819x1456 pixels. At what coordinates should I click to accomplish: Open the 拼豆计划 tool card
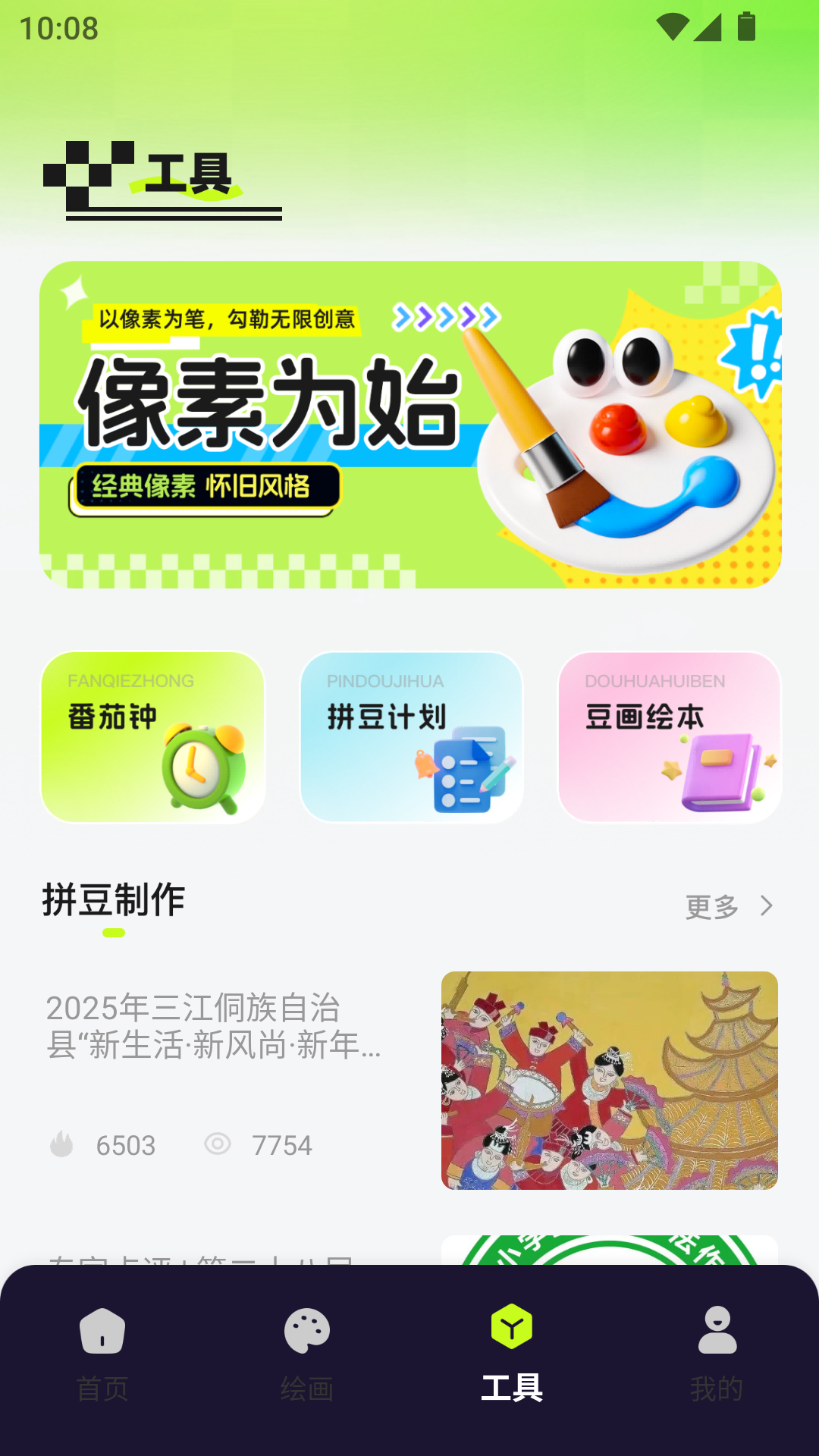coord(409,736)
